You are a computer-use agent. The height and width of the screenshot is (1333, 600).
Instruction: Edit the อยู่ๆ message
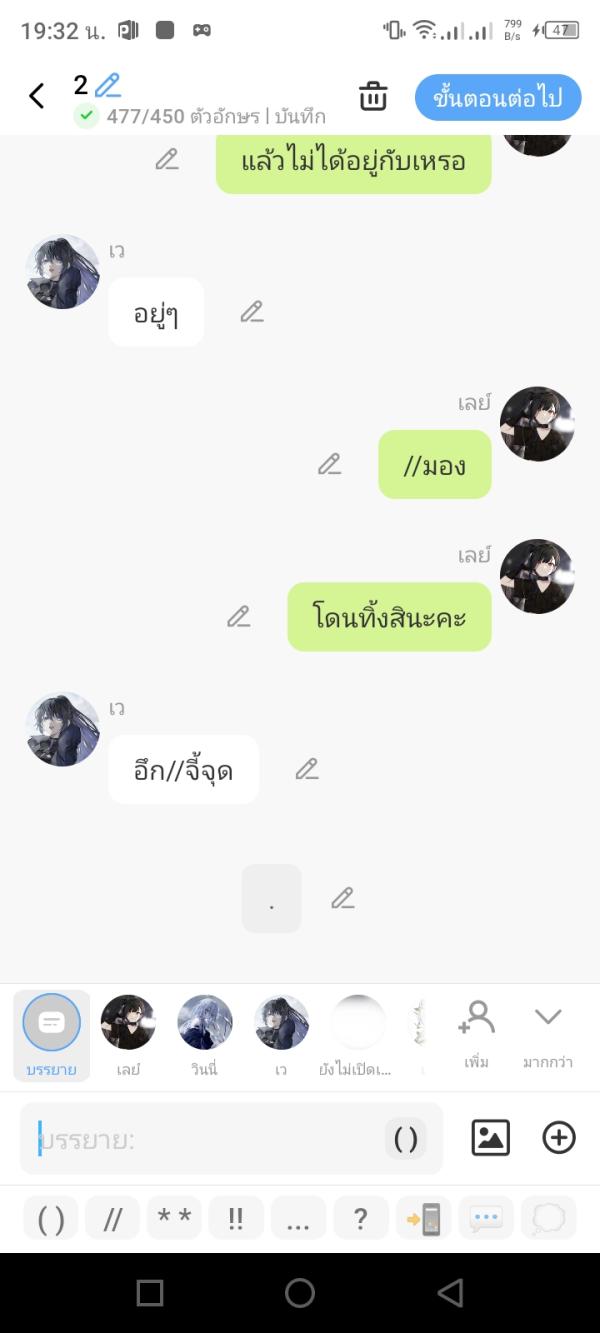[252, 312]
